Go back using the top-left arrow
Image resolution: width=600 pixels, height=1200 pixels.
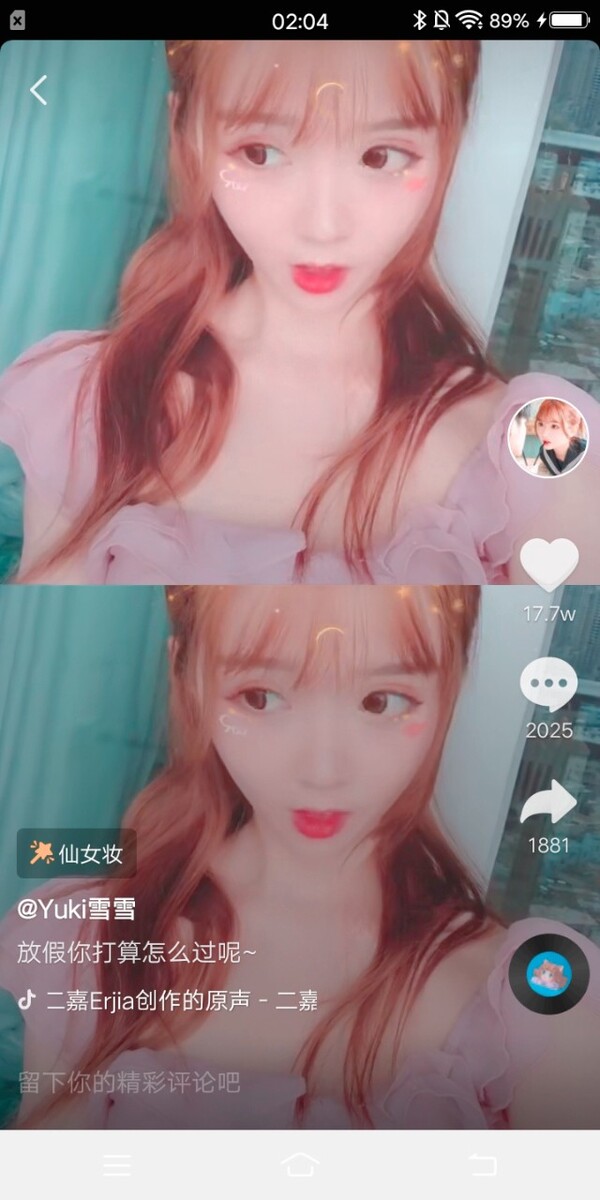(38, 90)
